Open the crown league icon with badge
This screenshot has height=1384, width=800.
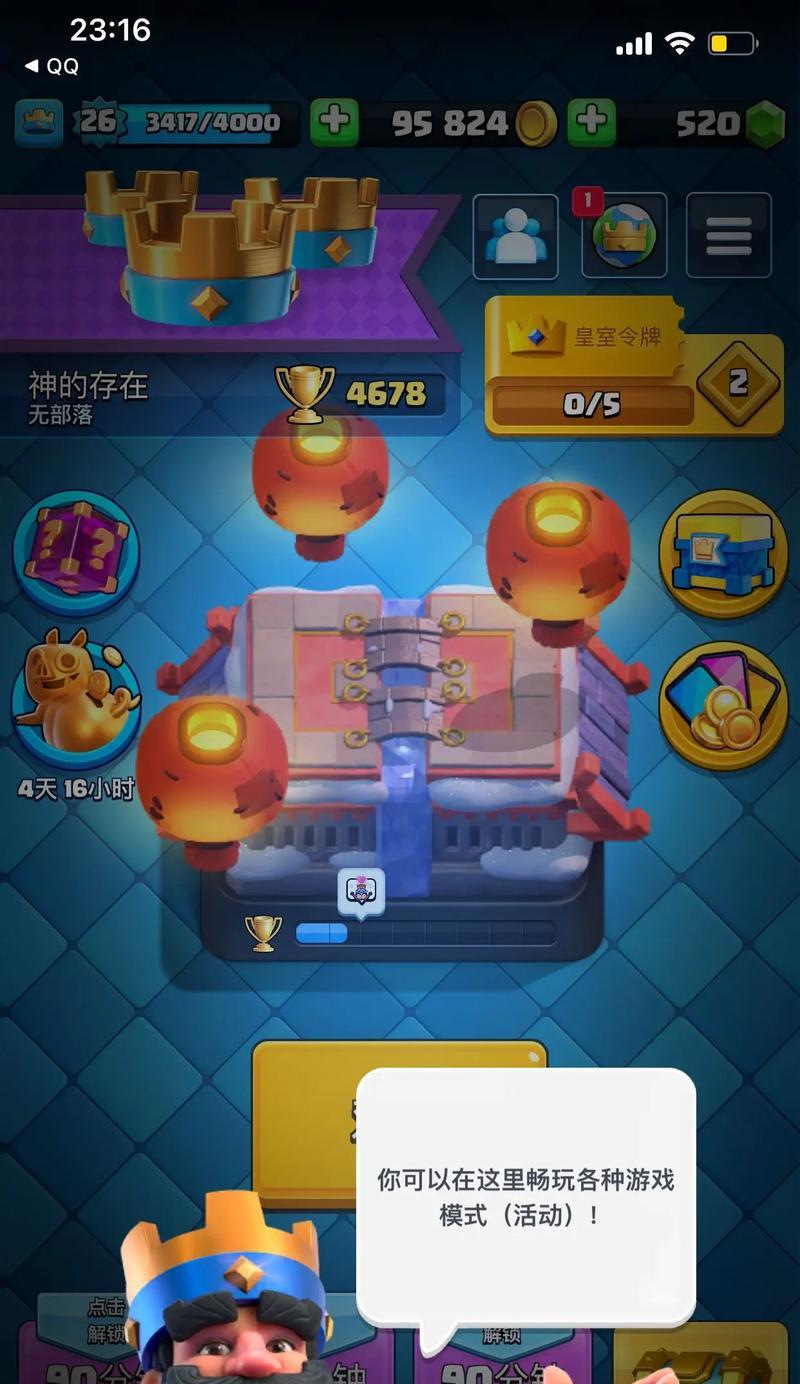pyautogui.click(x=624, y=236)
